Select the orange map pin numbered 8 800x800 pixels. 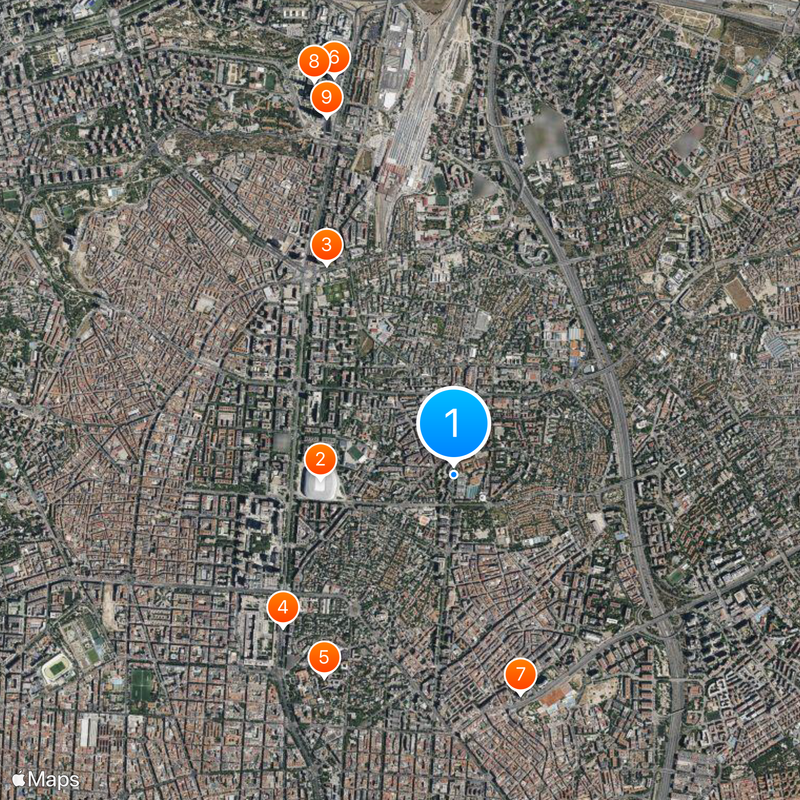pyautogui.click(x=313, y=63)
